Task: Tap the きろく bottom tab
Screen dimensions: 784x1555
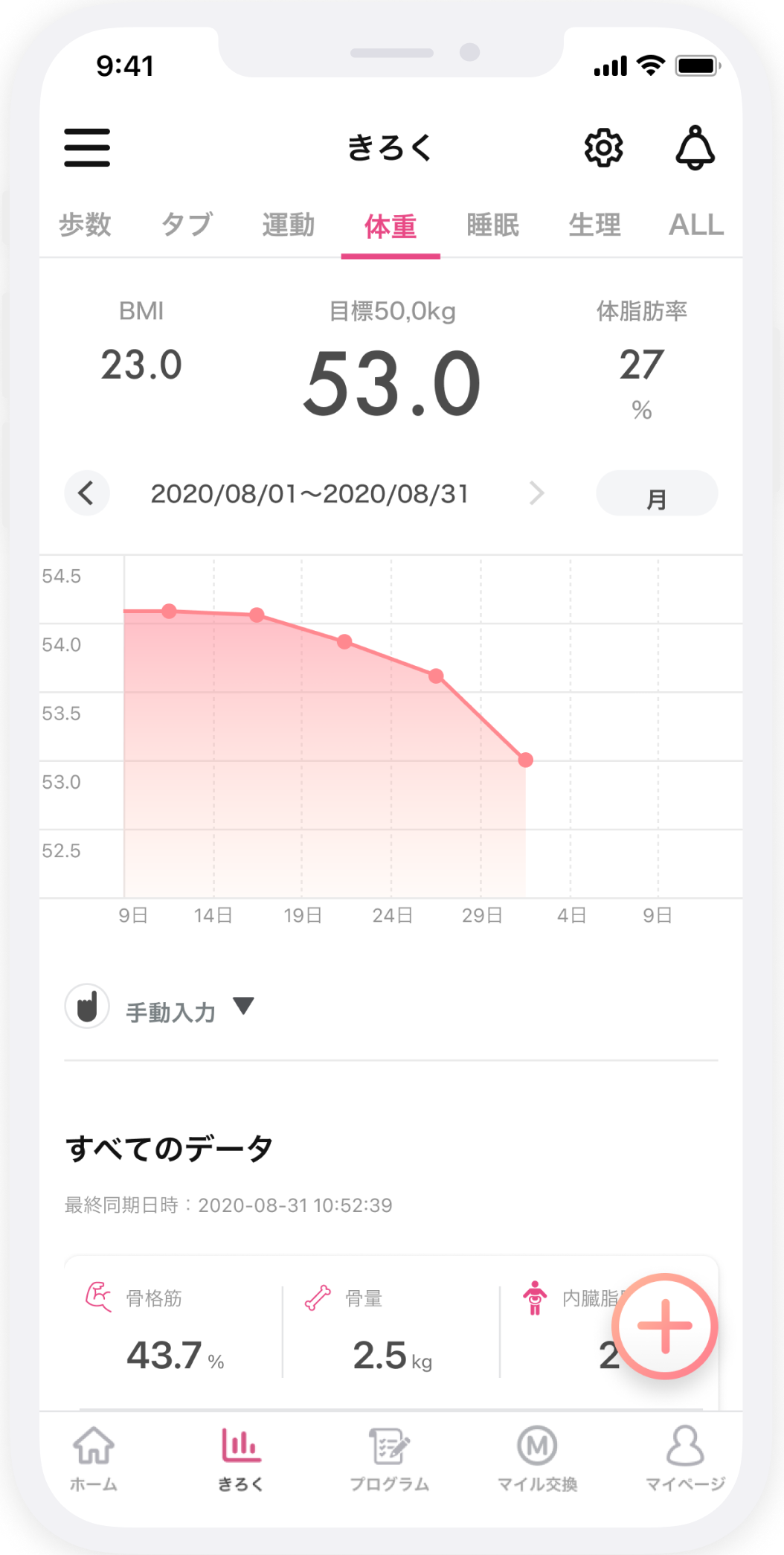Action: pyautogui.click(x=241, y=1458)
